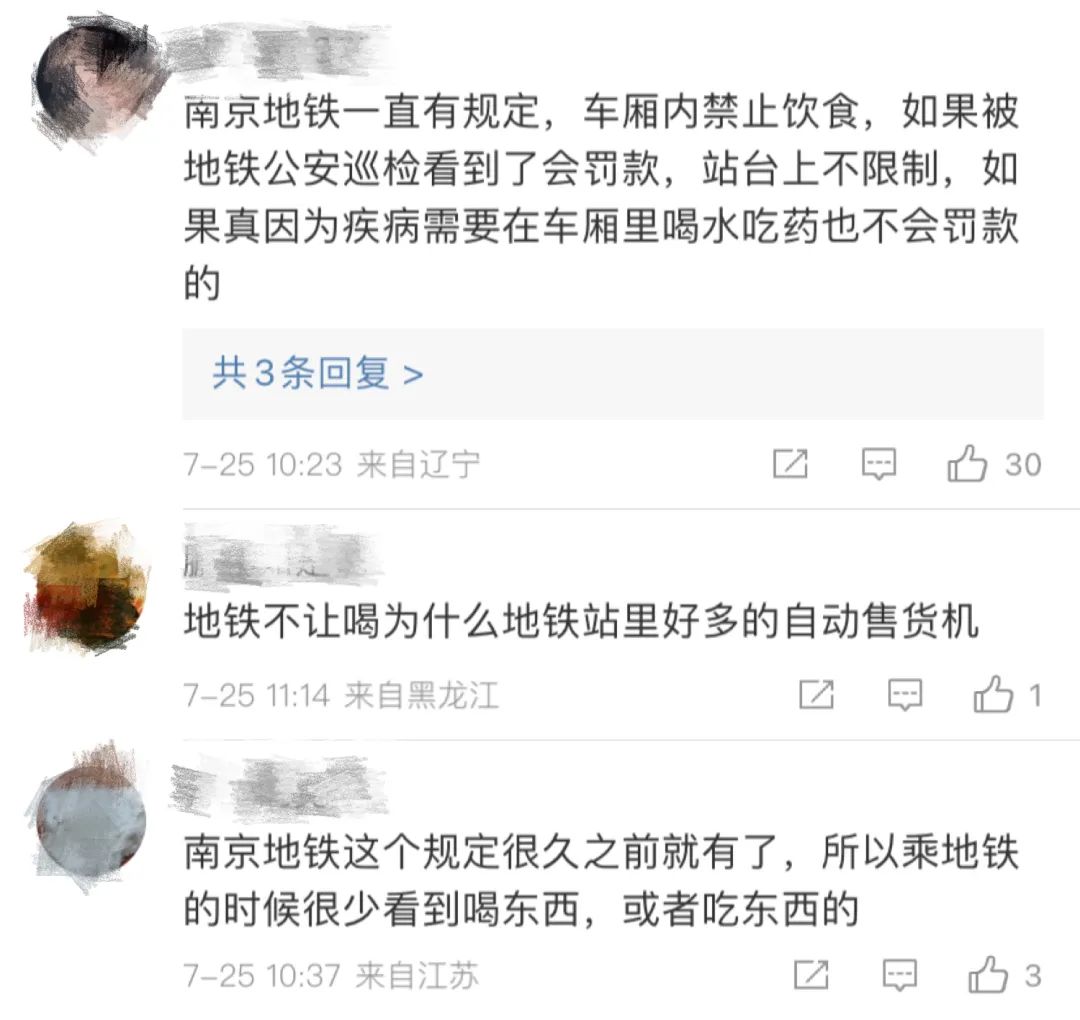Image resolution: width=1080 pixels, height=1020 pixels.
Task: Reply to the comment from 辽宁
Action: 879,464
